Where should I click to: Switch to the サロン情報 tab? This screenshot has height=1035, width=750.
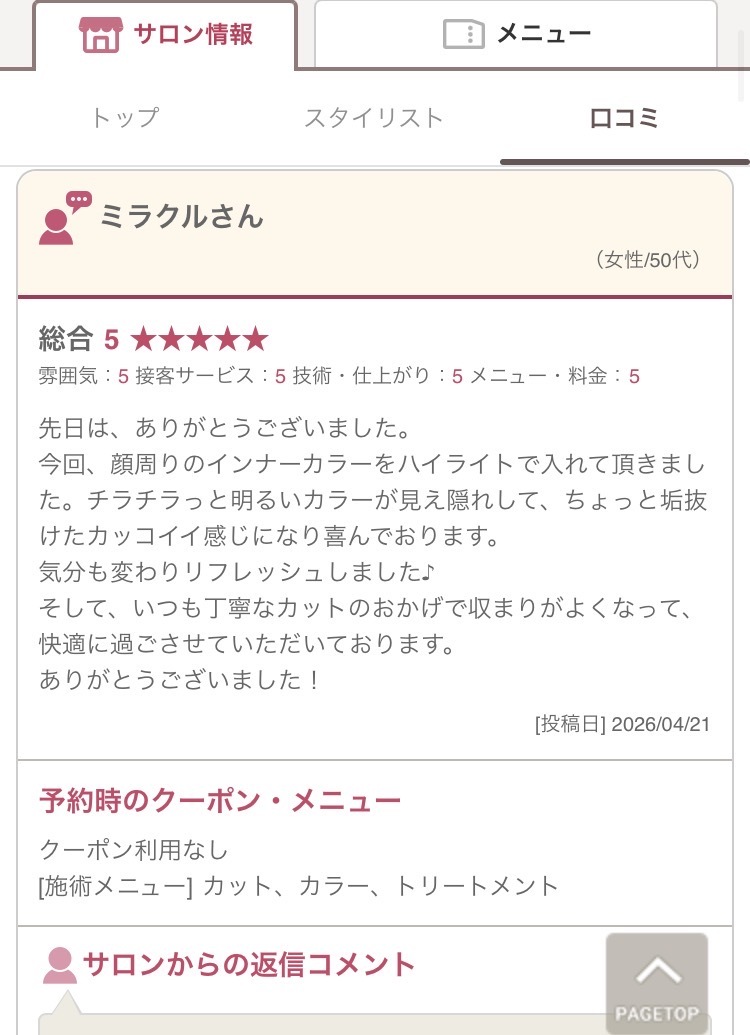click(x=166, y=35)
